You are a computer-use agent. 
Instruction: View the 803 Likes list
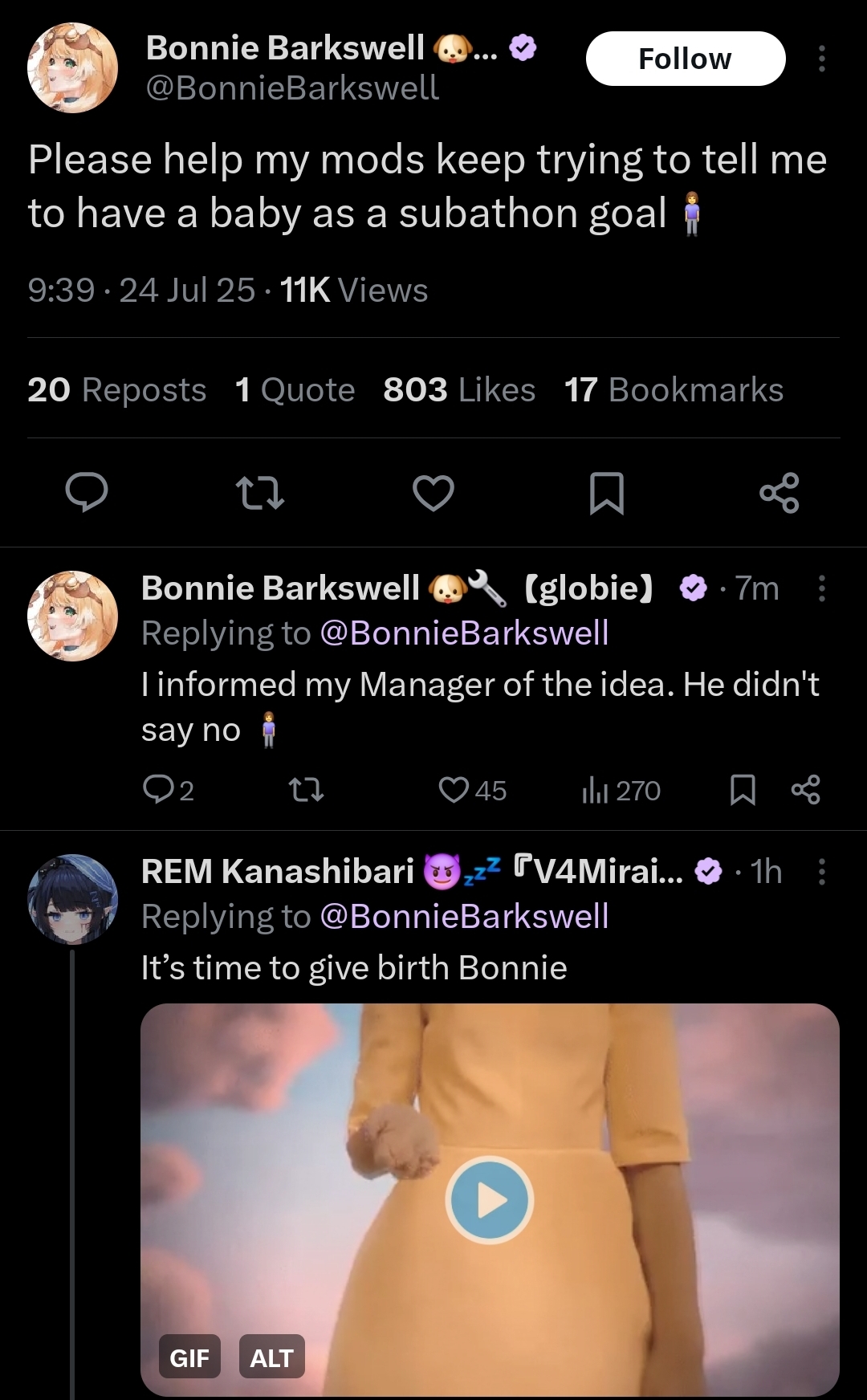459,390
